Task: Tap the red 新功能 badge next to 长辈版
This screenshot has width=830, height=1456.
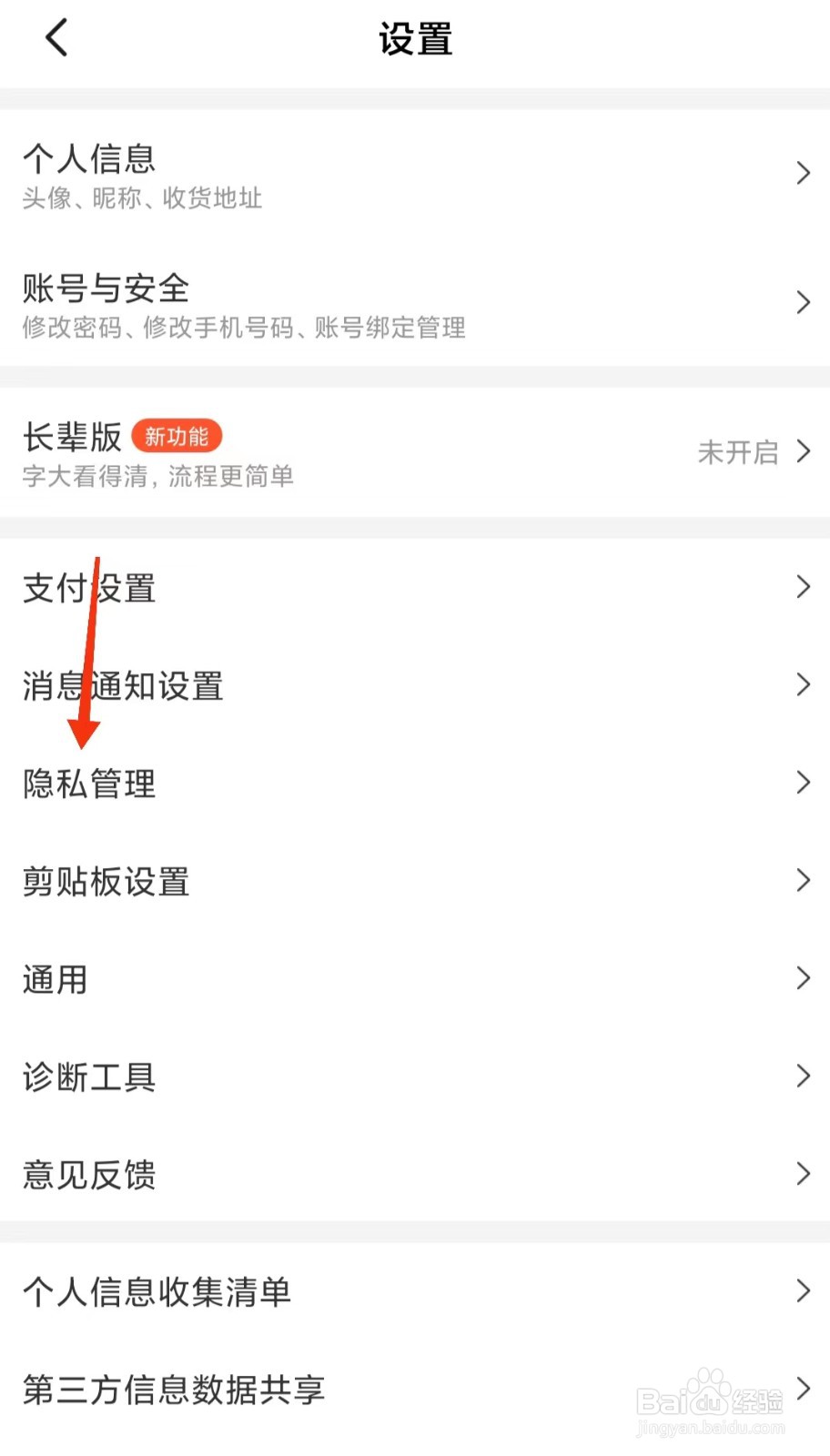Action: [177, 436]
